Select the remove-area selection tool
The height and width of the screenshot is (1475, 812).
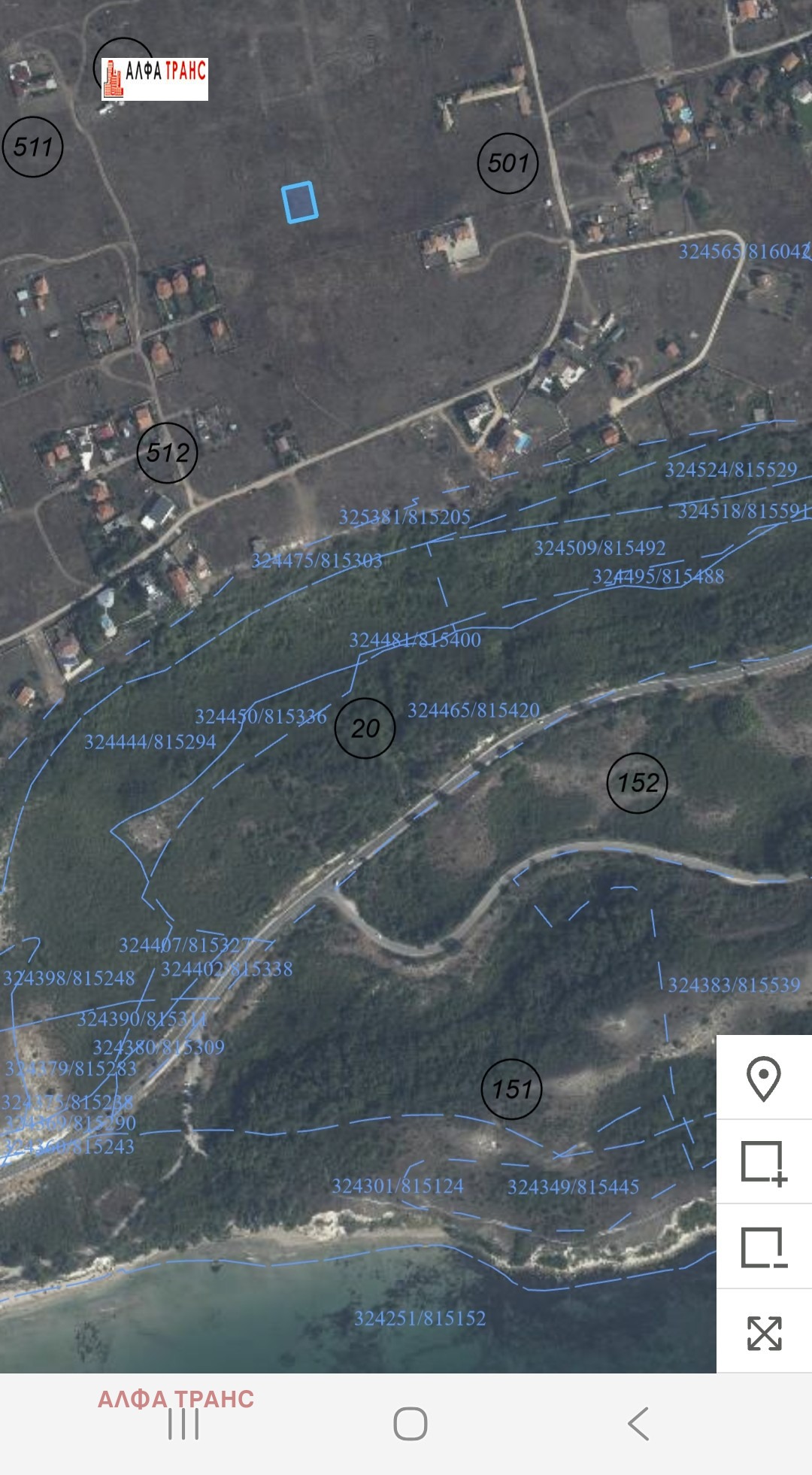[x=763, y=1247]
